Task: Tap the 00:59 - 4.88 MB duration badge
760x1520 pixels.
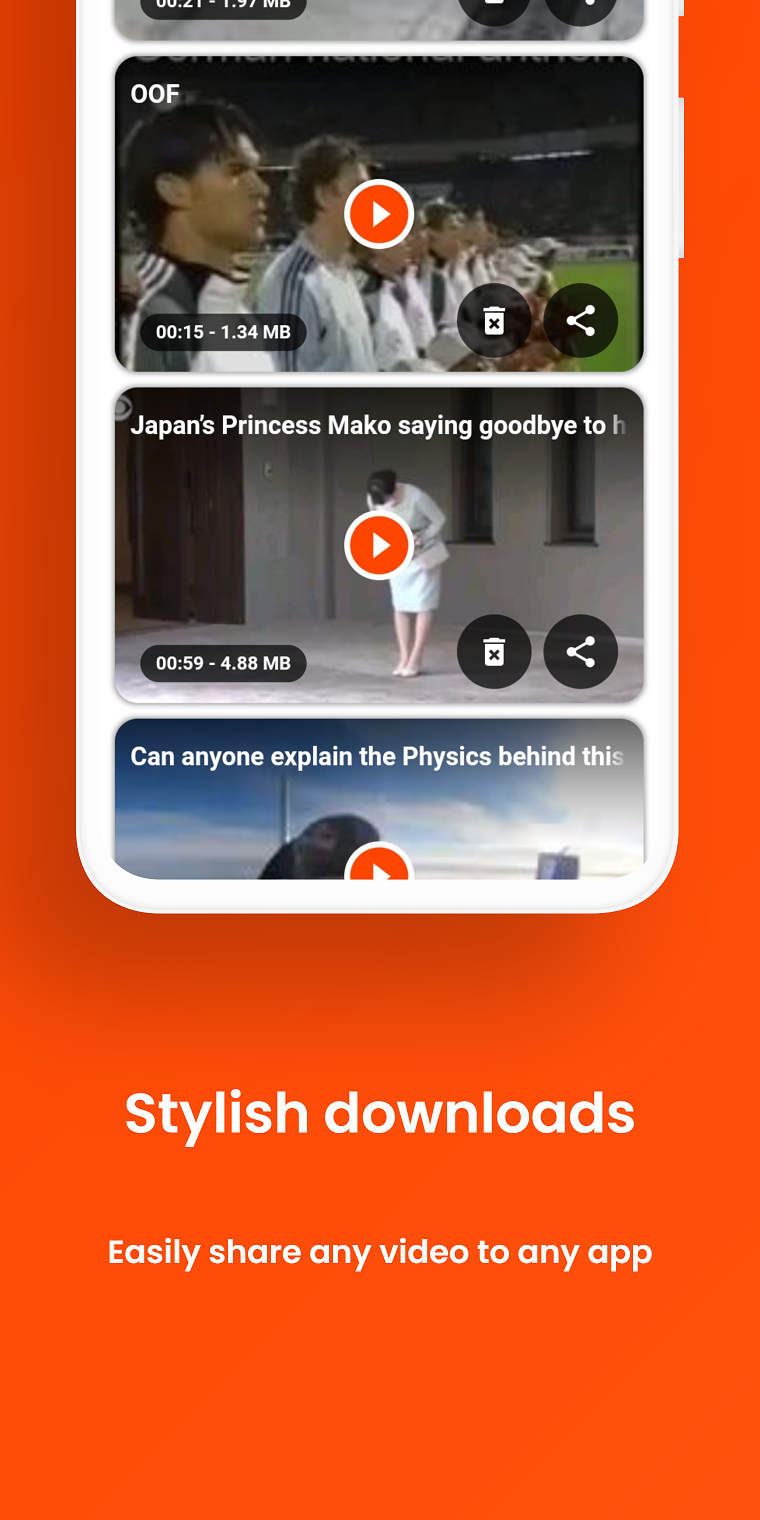Action: click(223, 661)
